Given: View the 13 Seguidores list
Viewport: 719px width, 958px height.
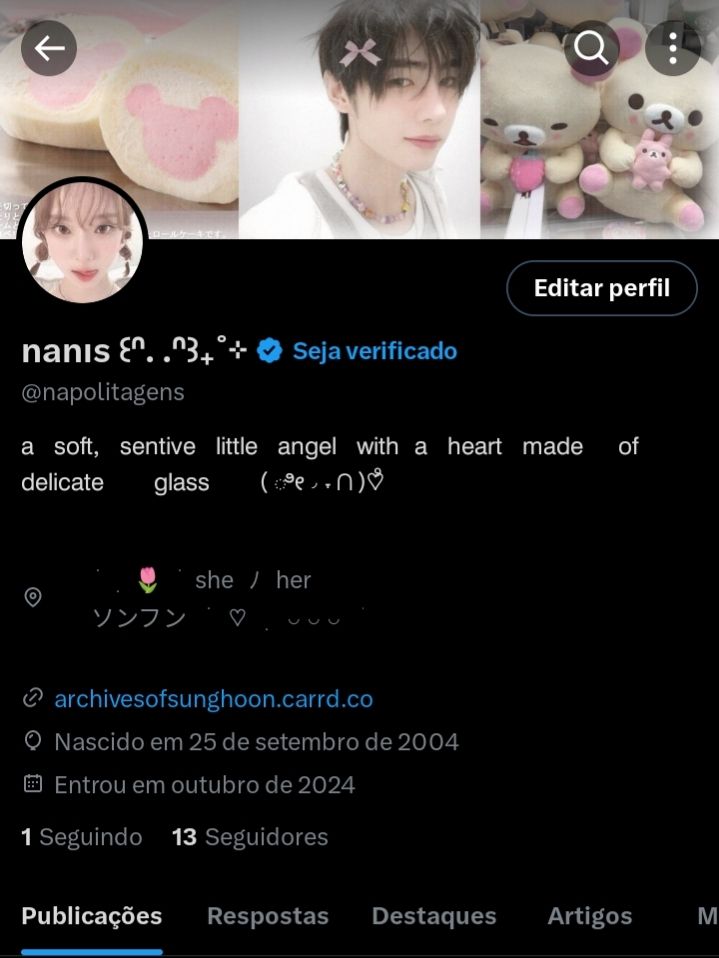Looking at the screenshot, I should (x=250, y=837).
